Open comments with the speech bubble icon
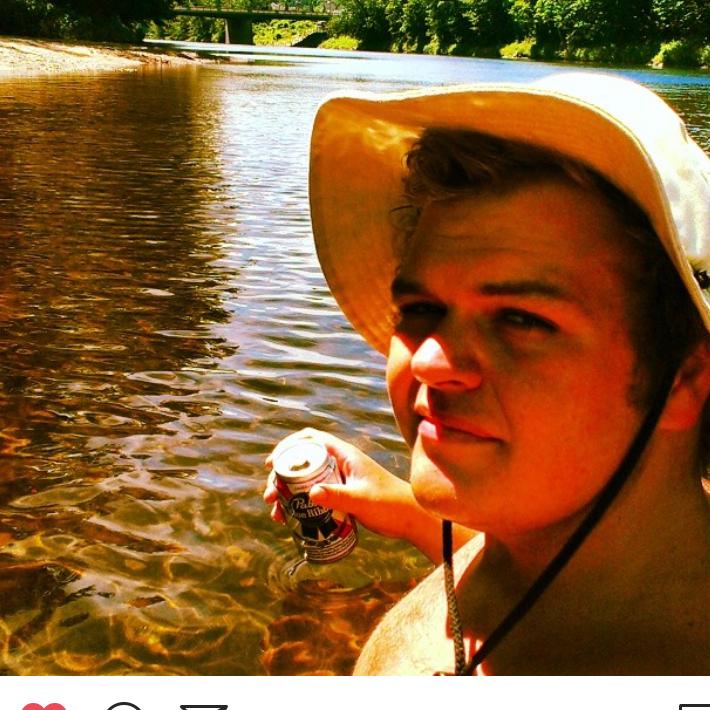 point(124,706)
